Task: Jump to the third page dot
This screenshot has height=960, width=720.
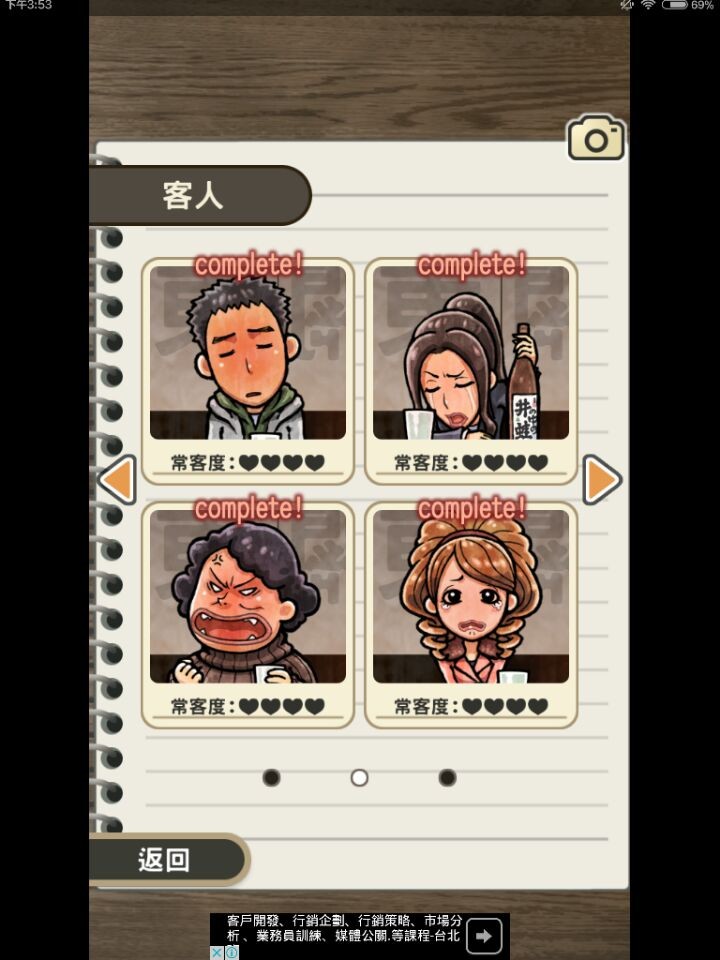Action: coord(447,777)
